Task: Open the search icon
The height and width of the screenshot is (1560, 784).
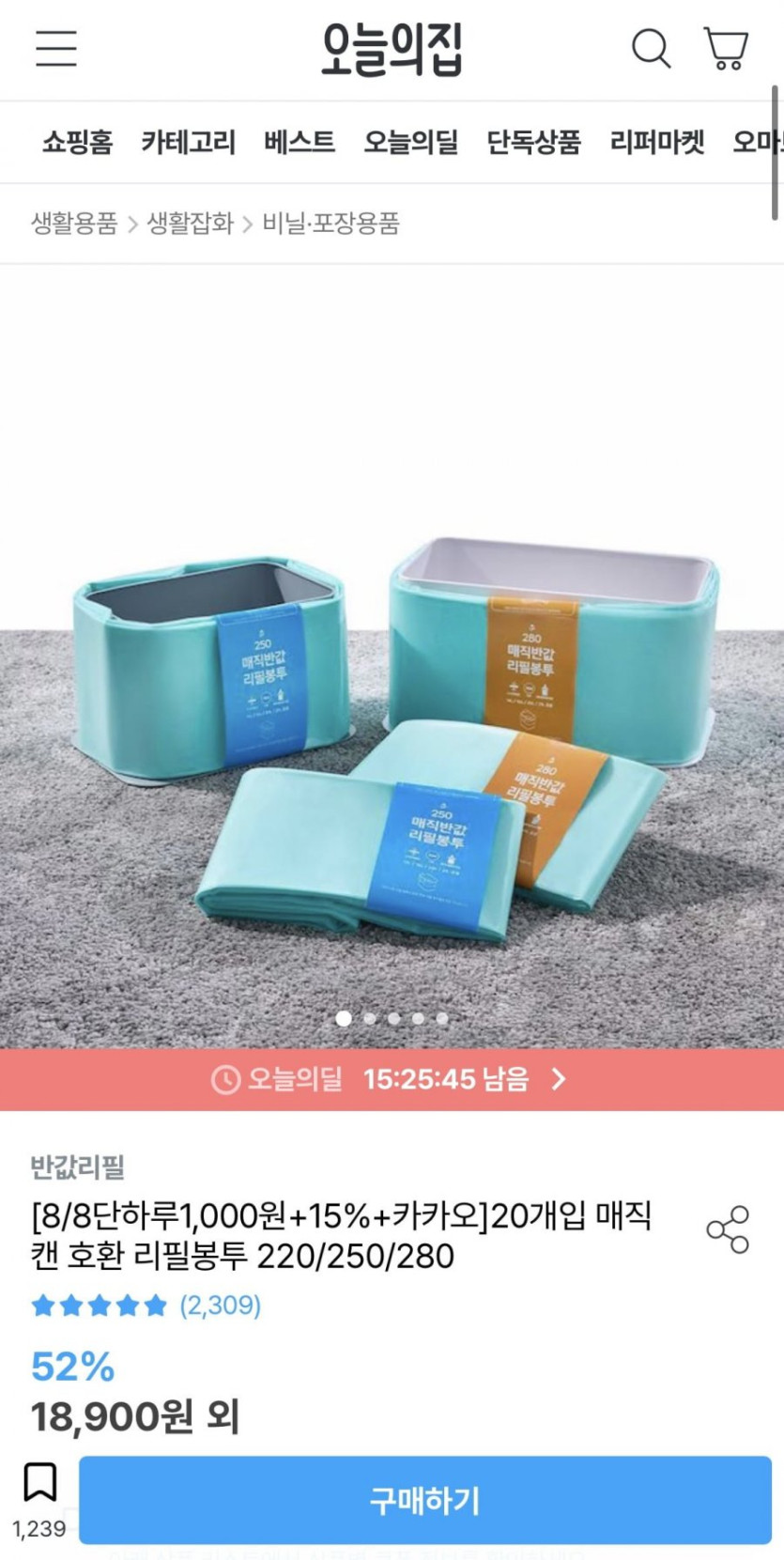Action: coord(651,48)
